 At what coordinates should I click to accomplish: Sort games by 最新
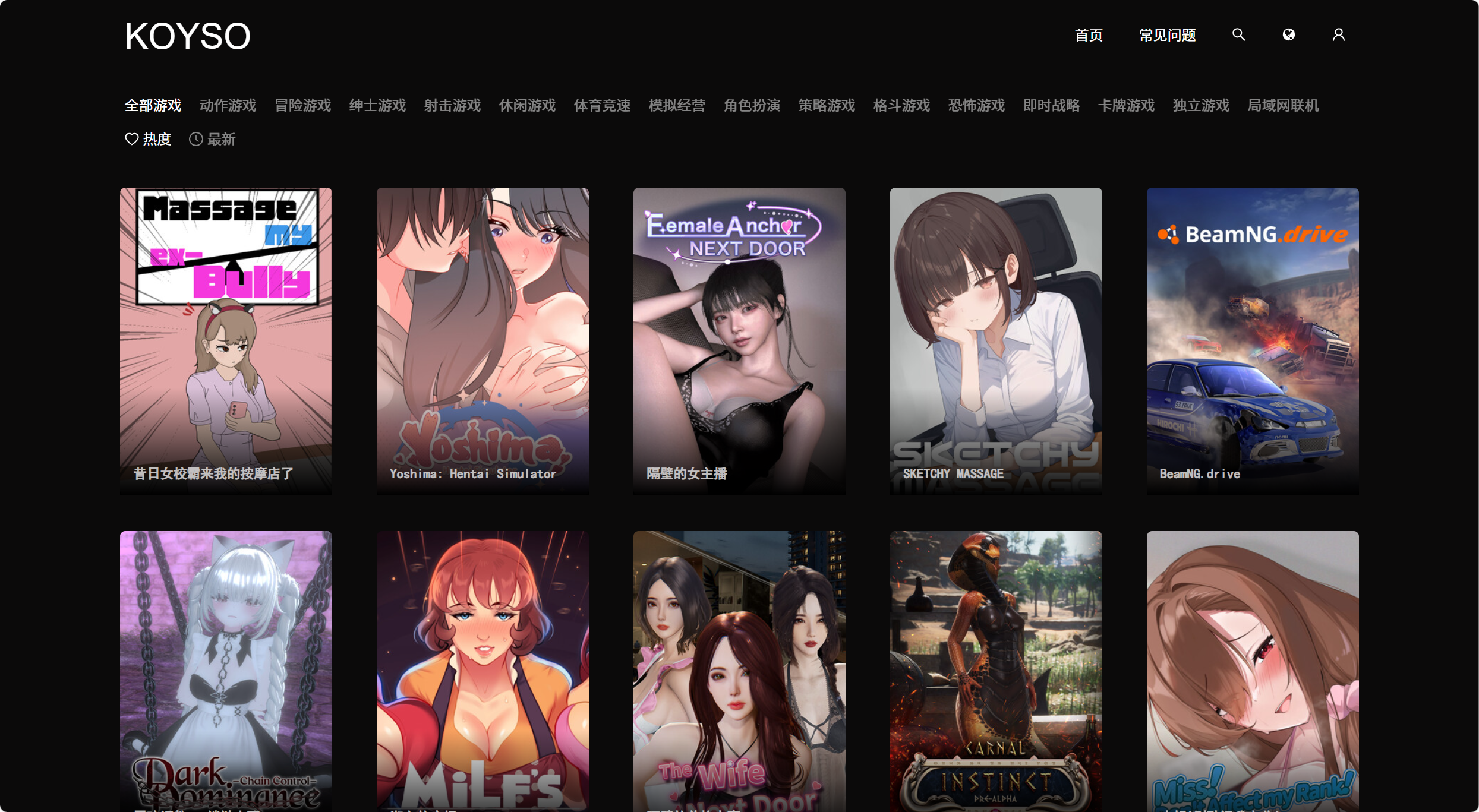point(213,140)
